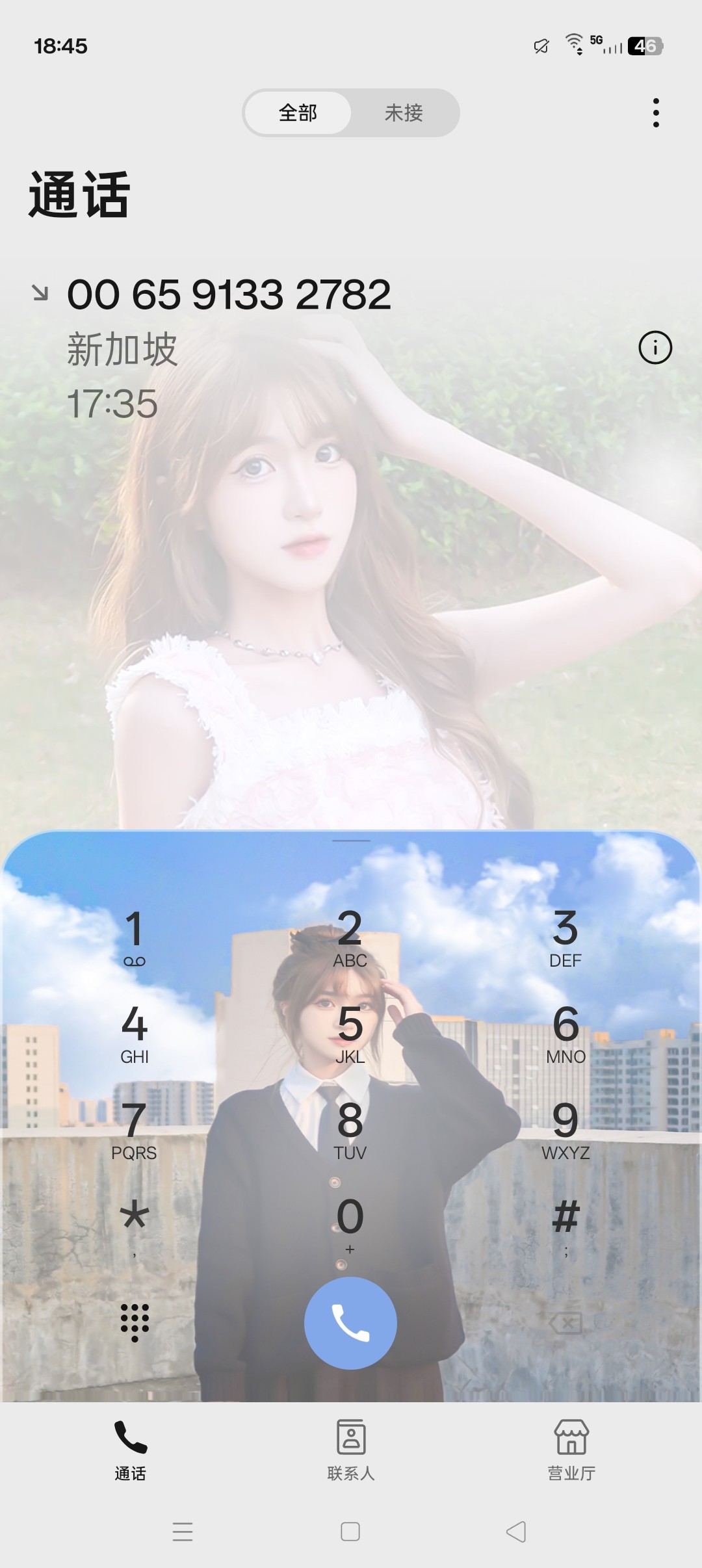Viewport: 702px width, 1568px height.
Task: Open the 联系人 contacts tab
Action: pyautogui.click(x=351, y=1450)
